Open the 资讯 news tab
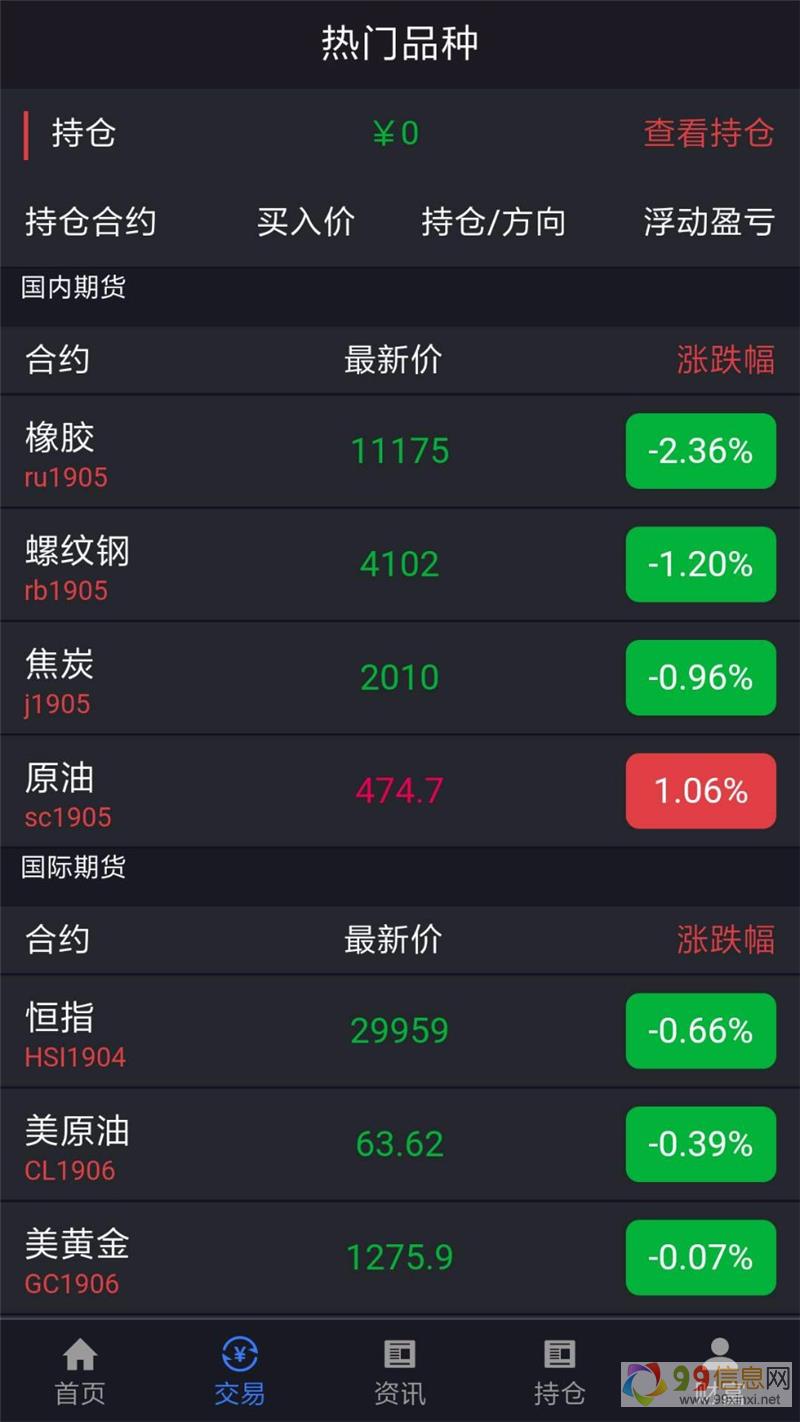Screen dimensions: 800x1422 coord(400,1372)
